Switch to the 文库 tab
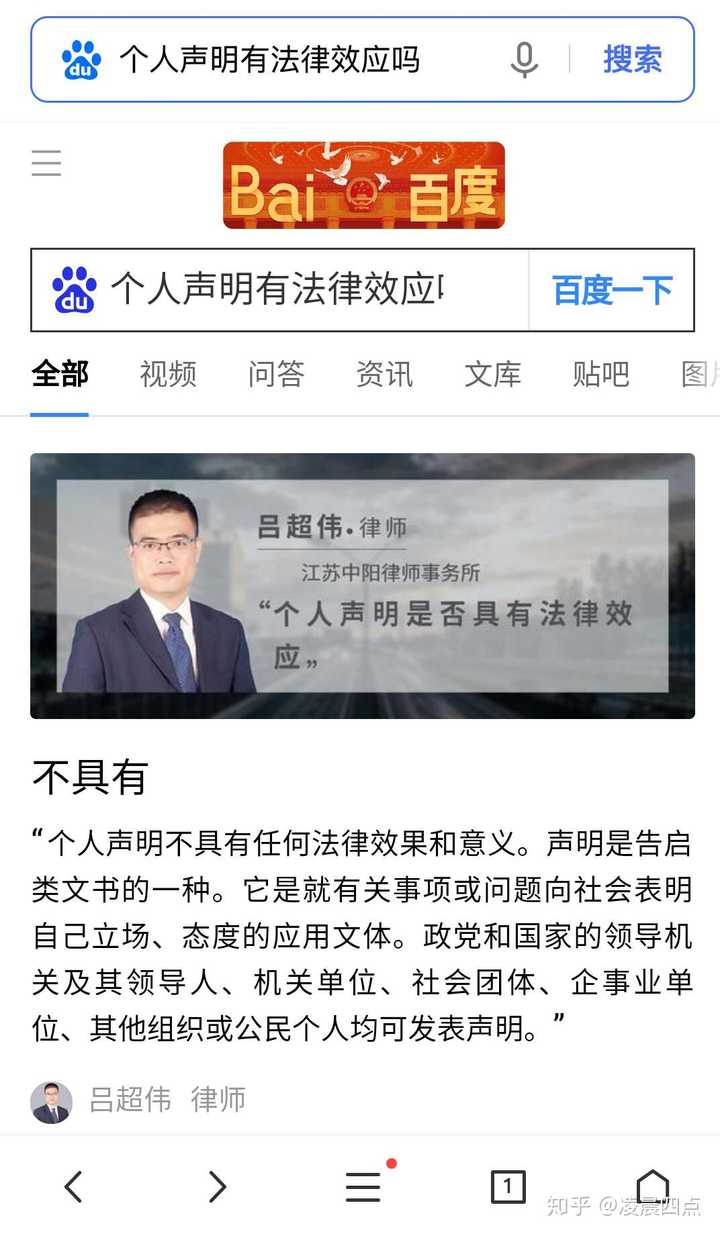Screen dimensions: 720x1236 point(492,375)
